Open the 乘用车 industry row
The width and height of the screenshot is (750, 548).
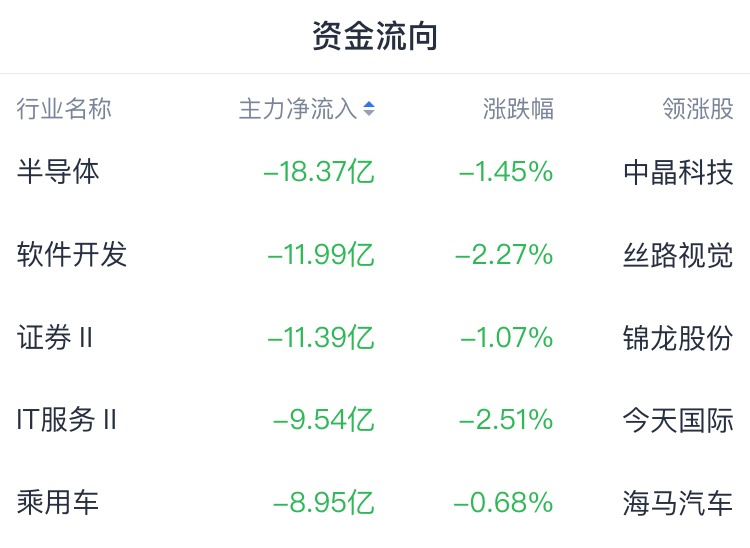point(59,502)
